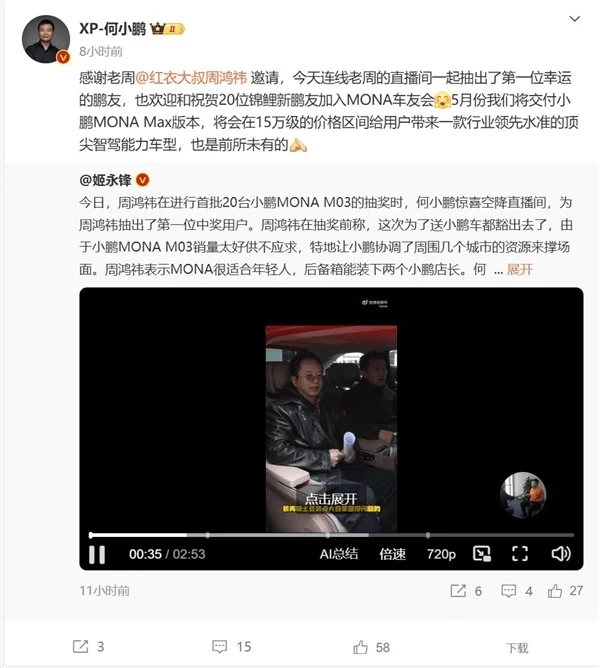The image size is (600, 668).
Task: Enable picture-in-picture mode
Action: click(482, 553)
